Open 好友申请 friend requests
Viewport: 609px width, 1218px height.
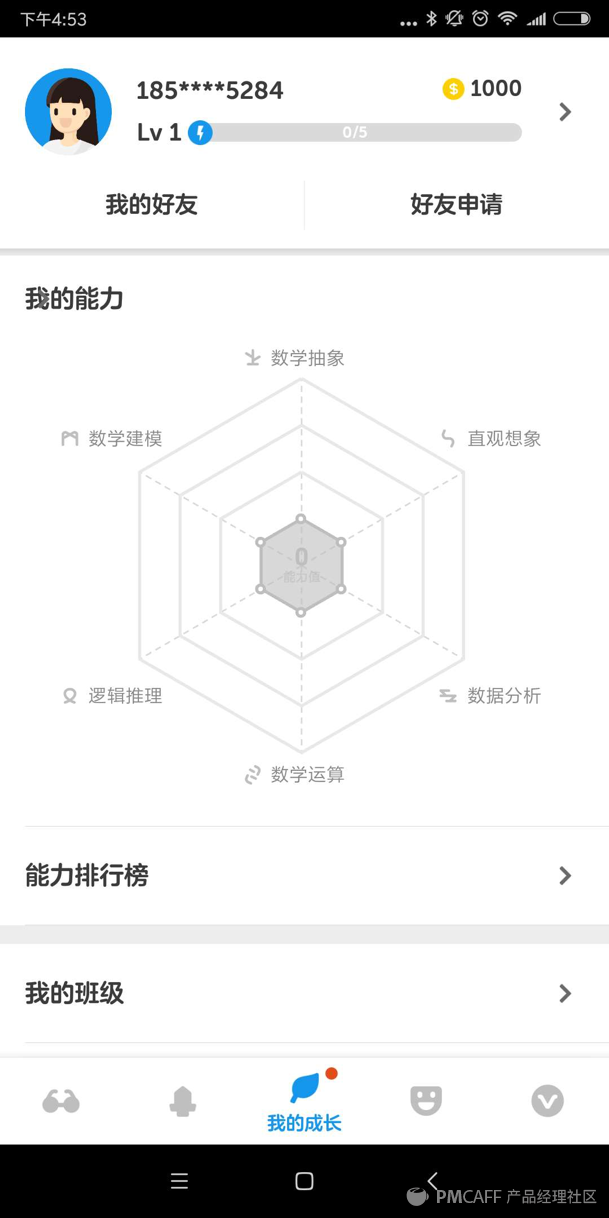pos(456,205)
